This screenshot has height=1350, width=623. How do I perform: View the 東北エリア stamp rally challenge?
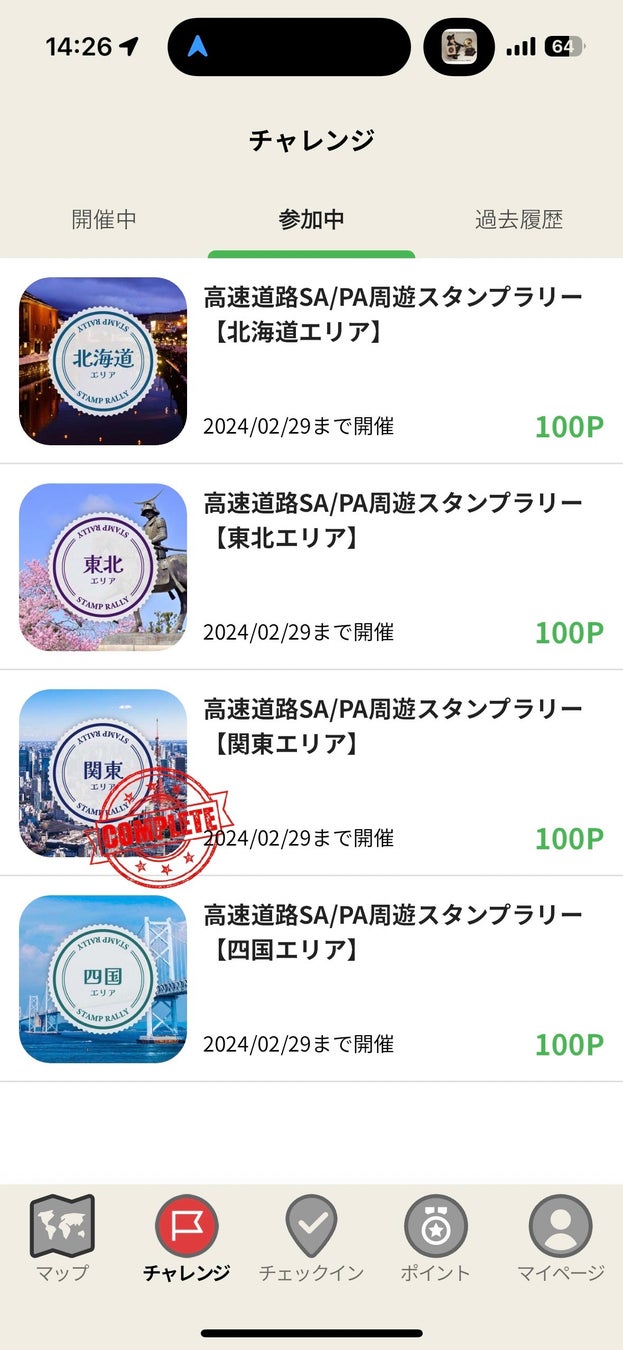tap(311, 567)
